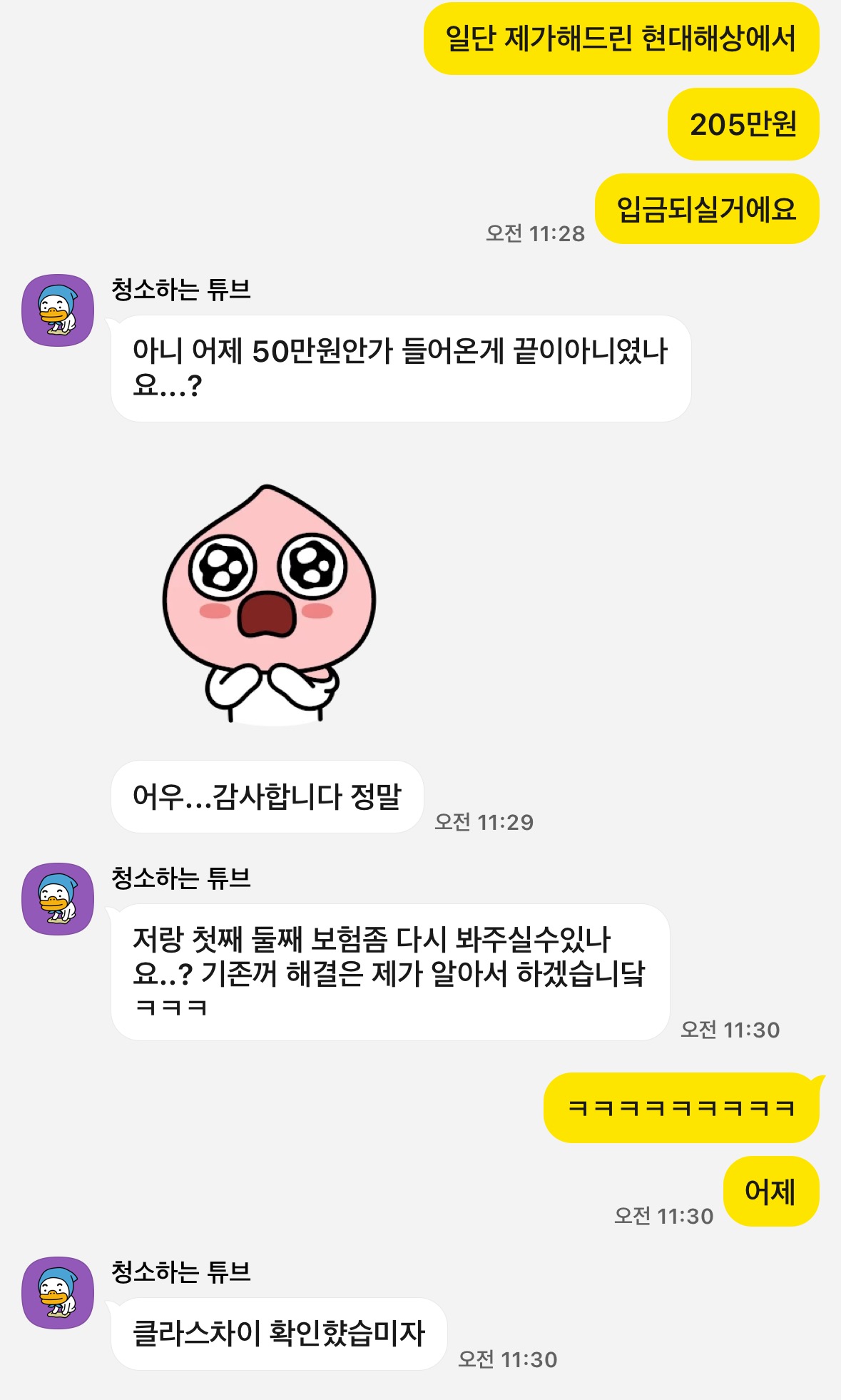This screenshot has width=841, height=1400.
Task: Open 청소하는 튜브 avatar above the 50만원 message
Action: (x=58, y=310)
